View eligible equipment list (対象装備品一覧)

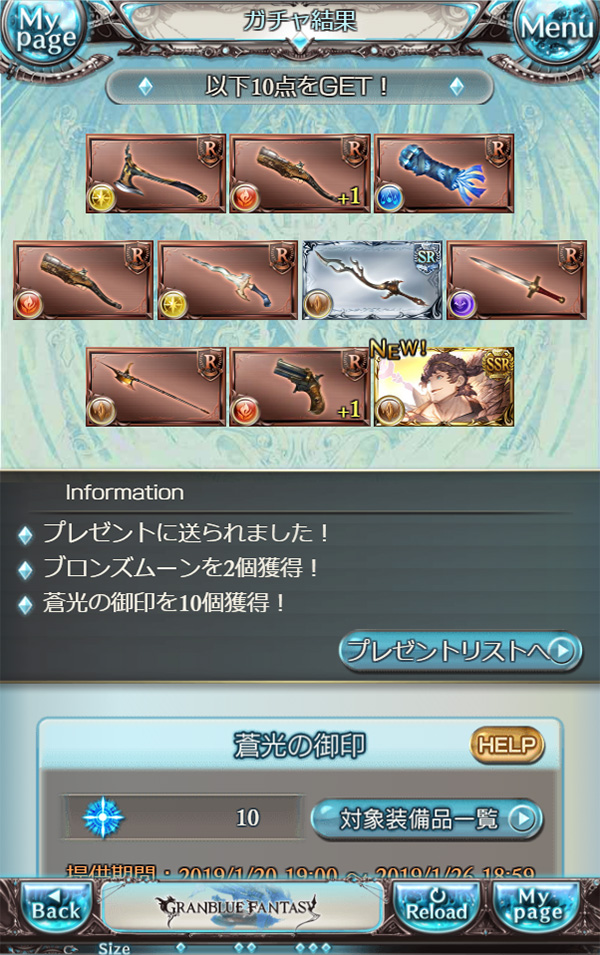[428, 819]
